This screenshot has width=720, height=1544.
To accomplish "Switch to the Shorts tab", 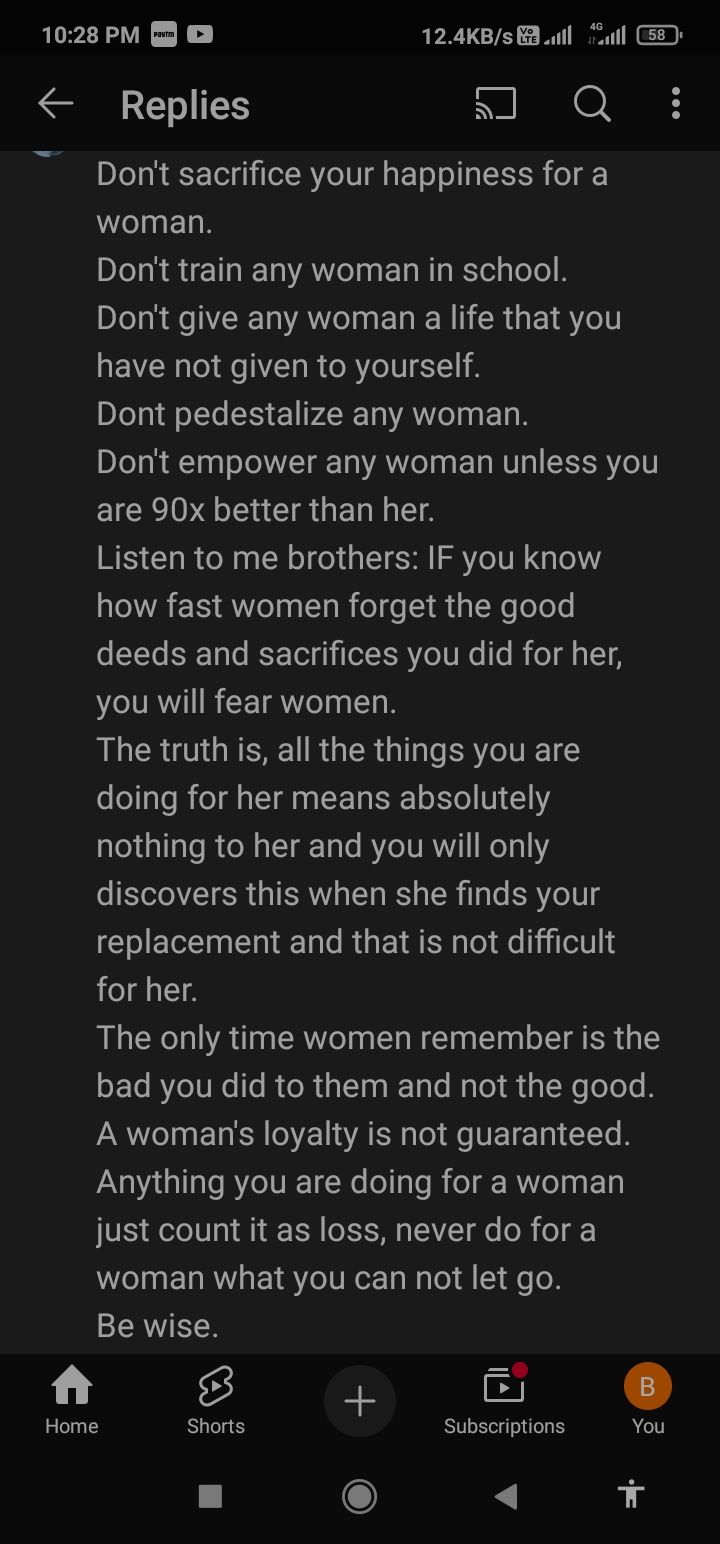I will (216, 1401).
